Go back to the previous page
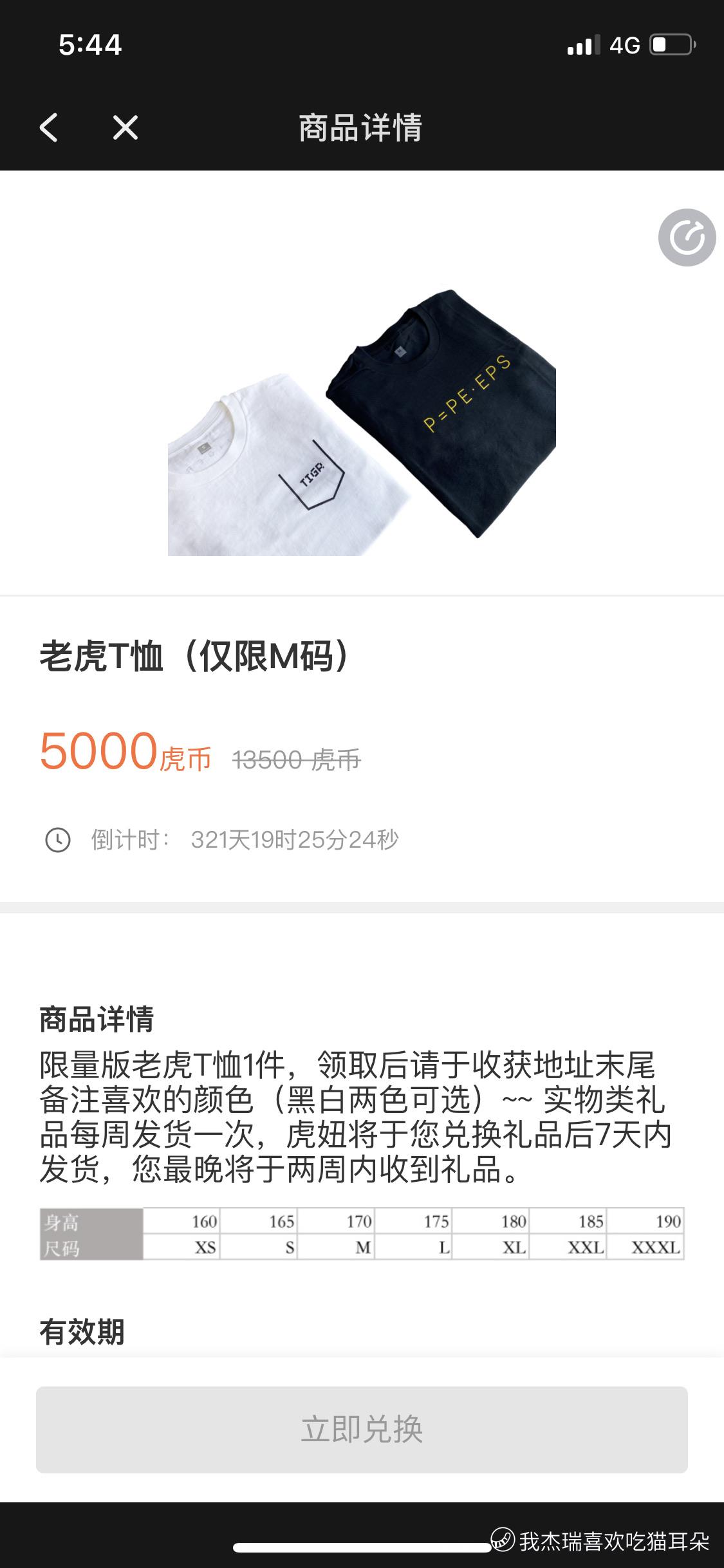The image size is (724, 1568). 49,127
